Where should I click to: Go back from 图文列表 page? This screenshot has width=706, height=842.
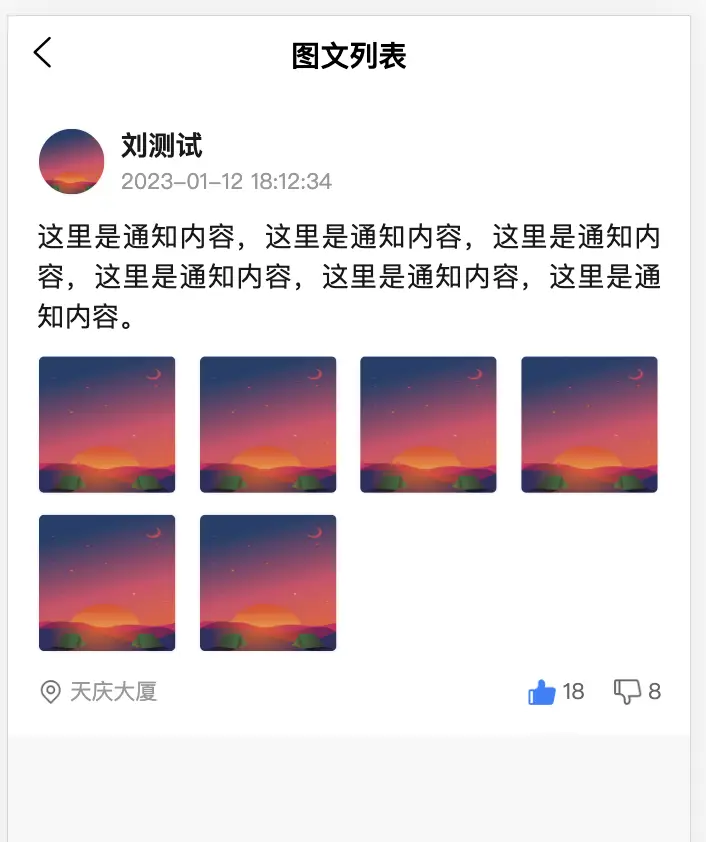pos(42,53)
